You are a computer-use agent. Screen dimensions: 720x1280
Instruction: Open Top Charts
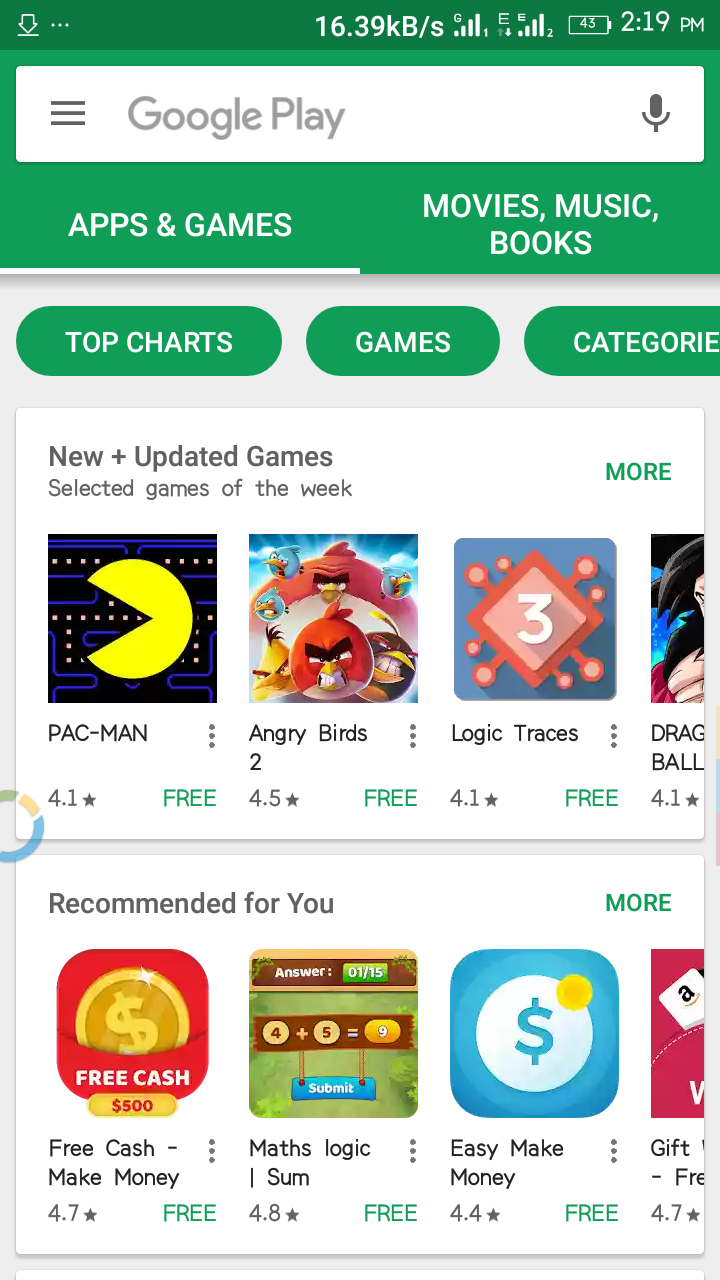coord(149,342)
